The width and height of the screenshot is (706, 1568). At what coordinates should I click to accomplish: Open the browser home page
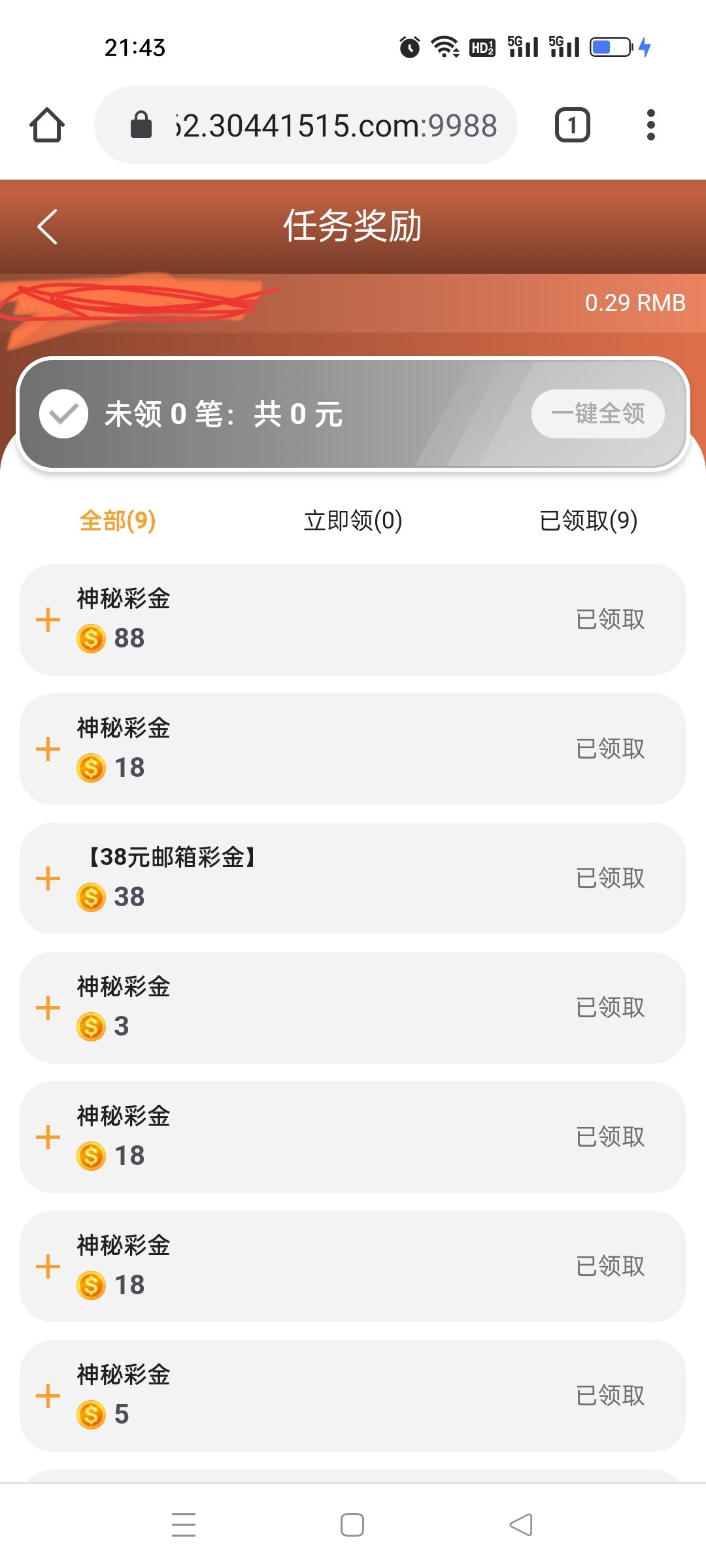[47, 125]
